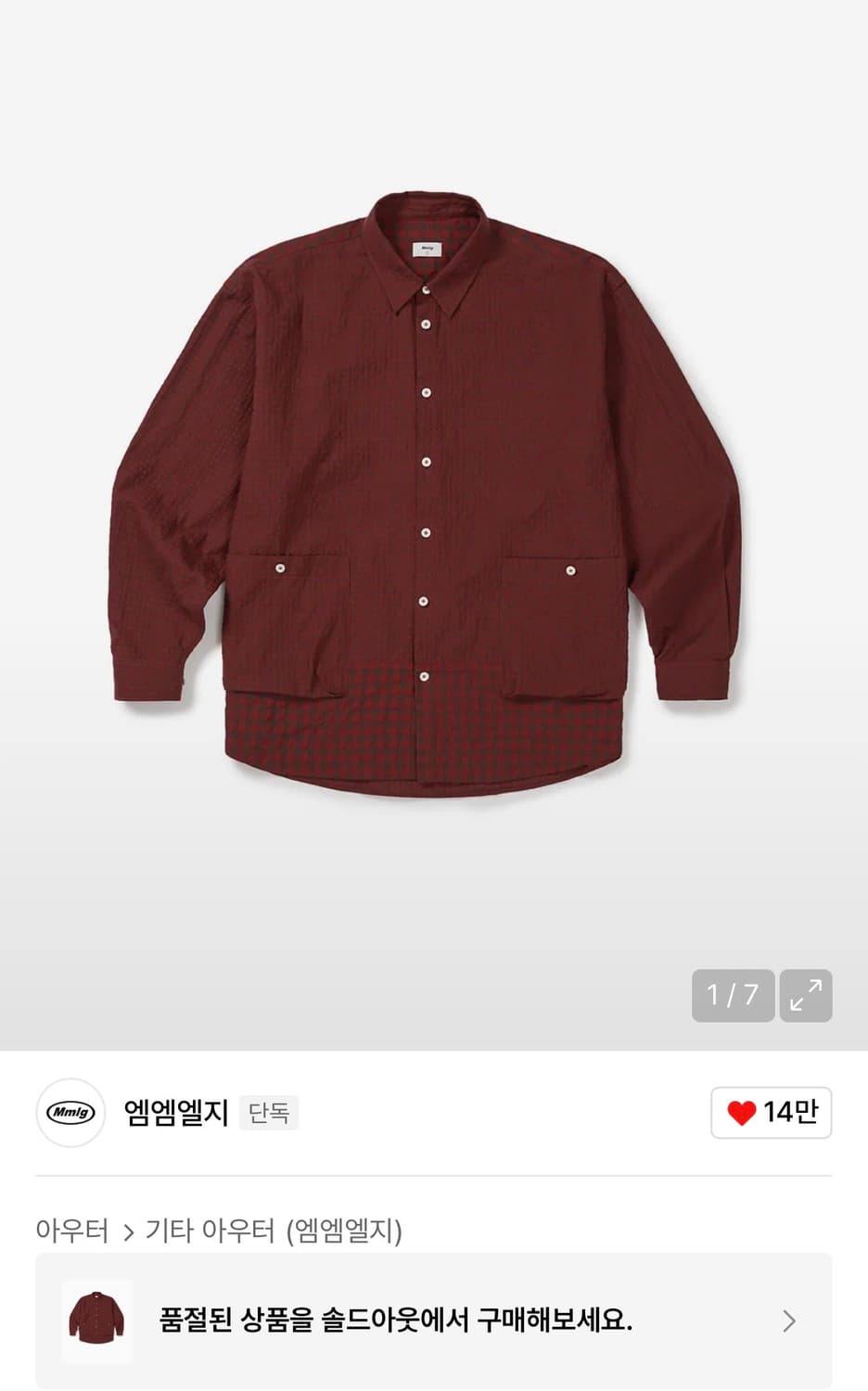The width and height of the screenshot is (868, 1391).
Task: Tap the 단독 exclusive badge
Action: pyautogui.click(x=269, y=1114)
